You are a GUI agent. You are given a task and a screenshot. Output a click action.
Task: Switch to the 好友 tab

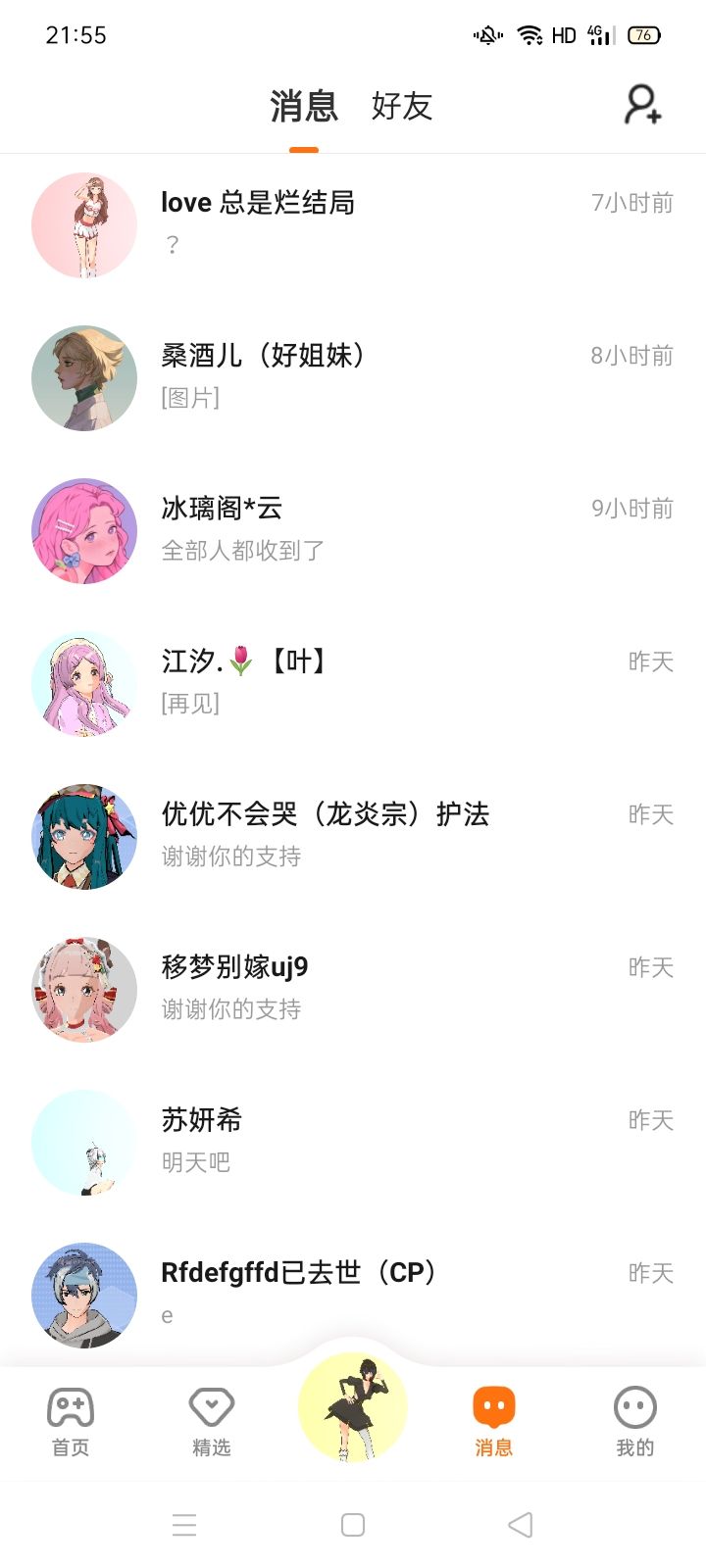(x=402, y=106)
